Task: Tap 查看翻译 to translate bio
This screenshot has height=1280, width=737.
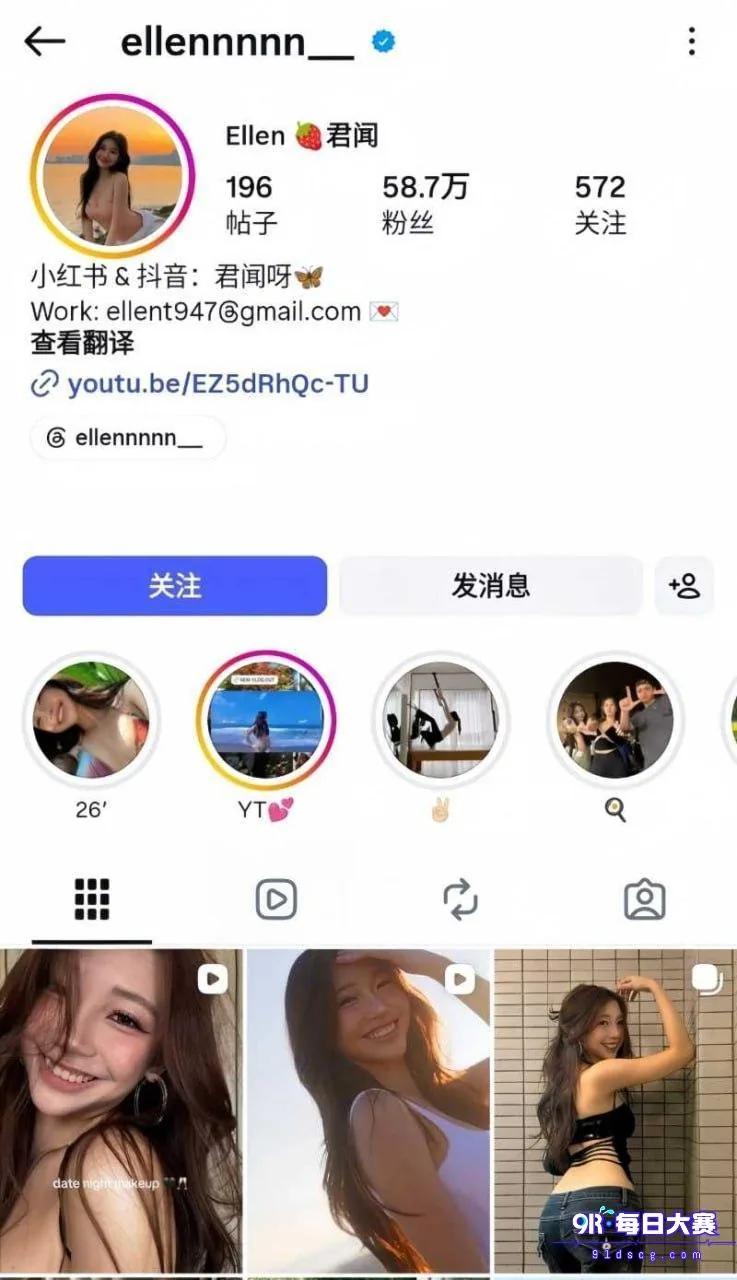Action: click(83, 344)
